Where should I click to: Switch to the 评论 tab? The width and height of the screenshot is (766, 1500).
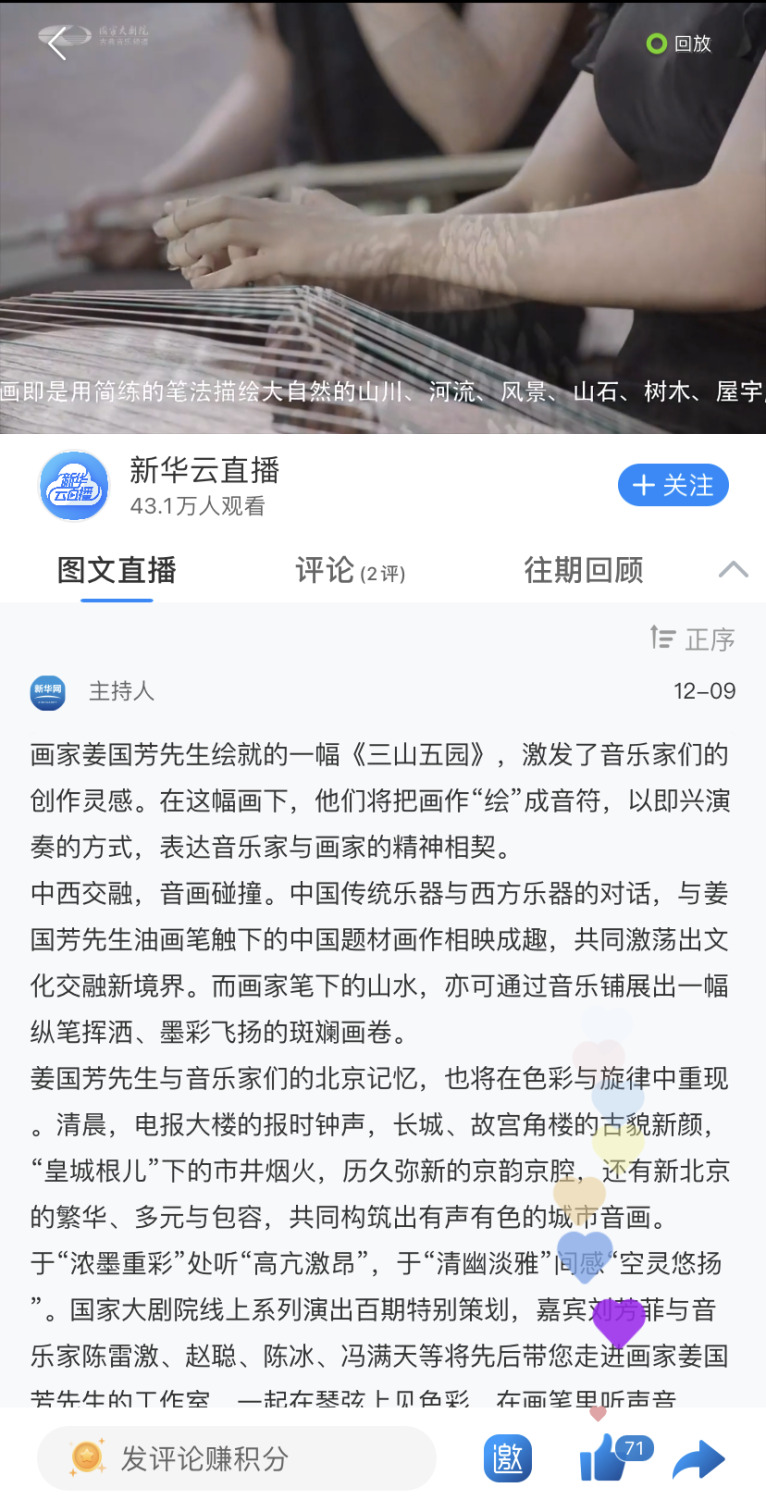pos(349,570)
